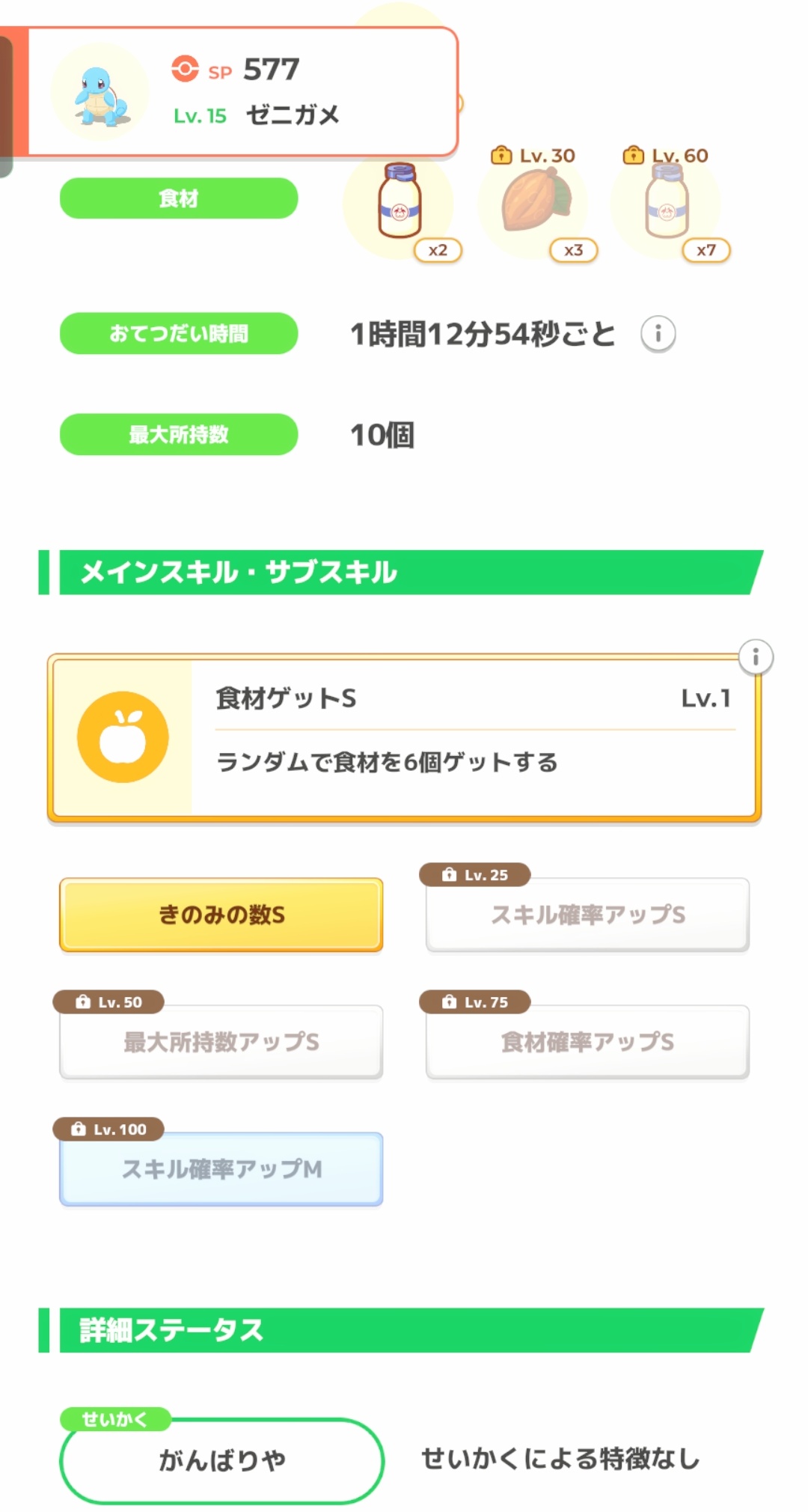Image resolution: width=808 pixels, height=1512 pixels.
Task: Select the Lv.30 cacao ingredient
Action: [x=533, y=204]
